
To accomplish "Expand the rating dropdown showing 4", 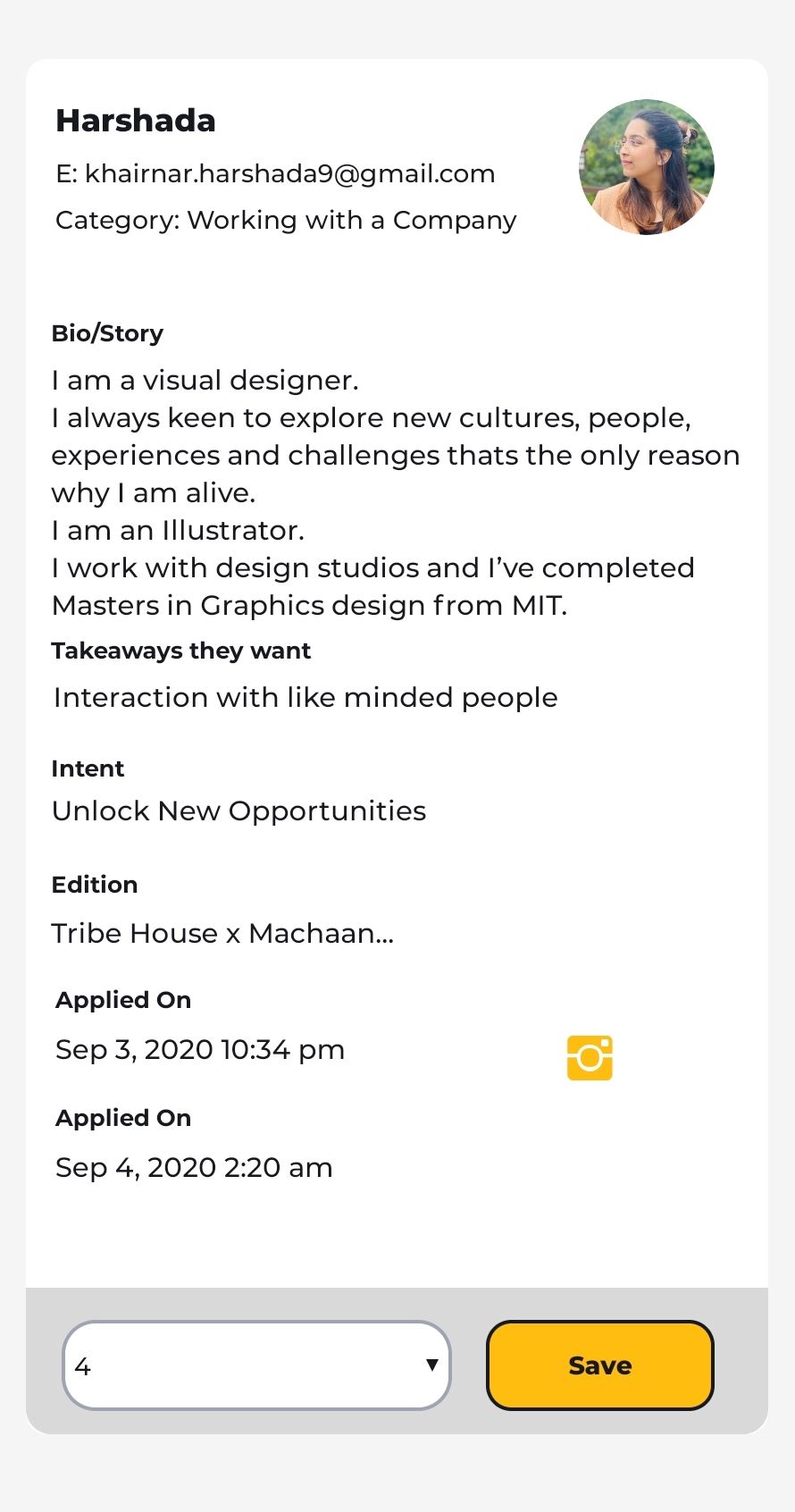I will (256, 1365).
